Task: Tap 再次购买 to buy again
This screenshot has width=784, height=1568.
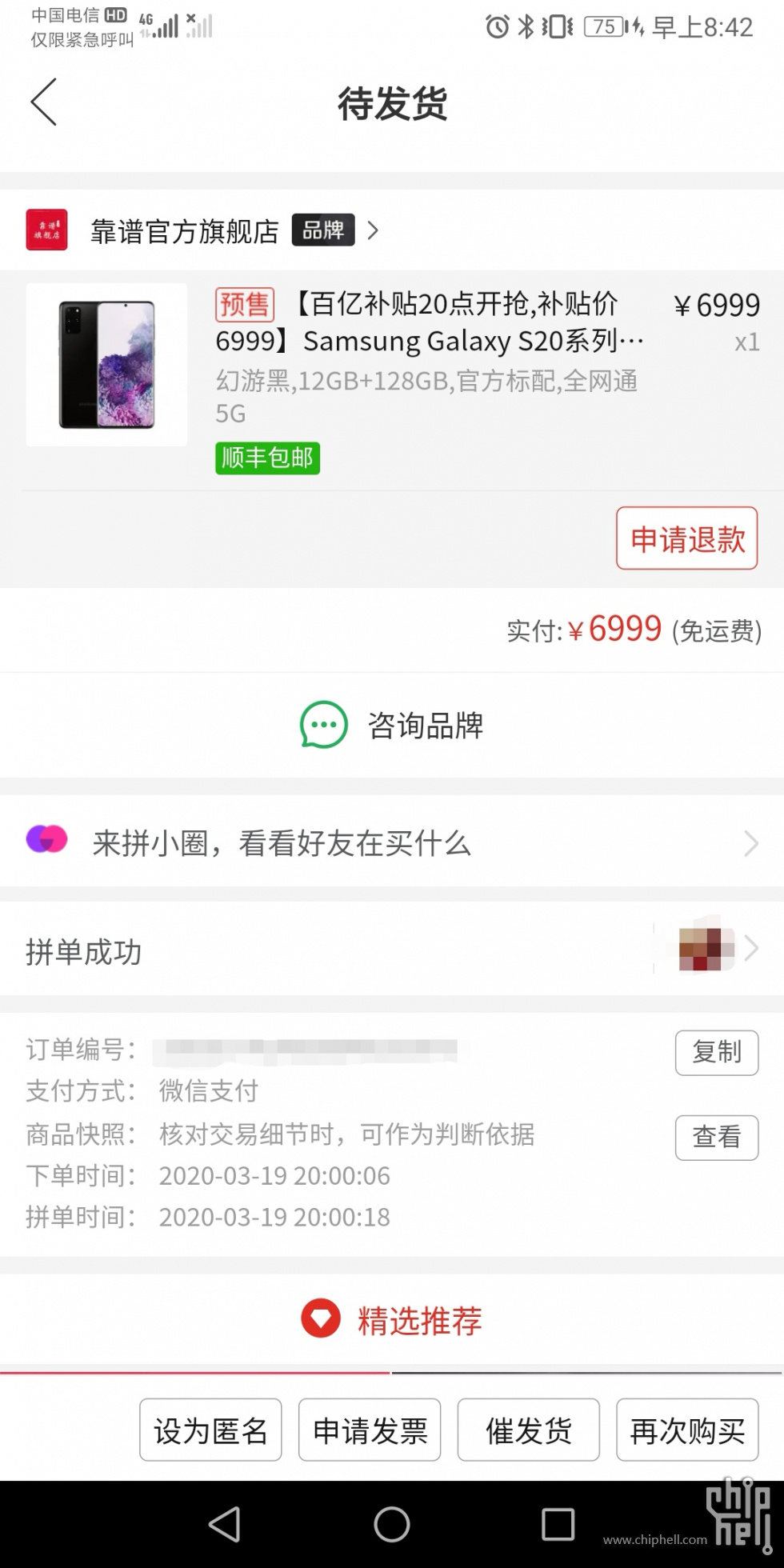Action: click(x=687, y=1430)
